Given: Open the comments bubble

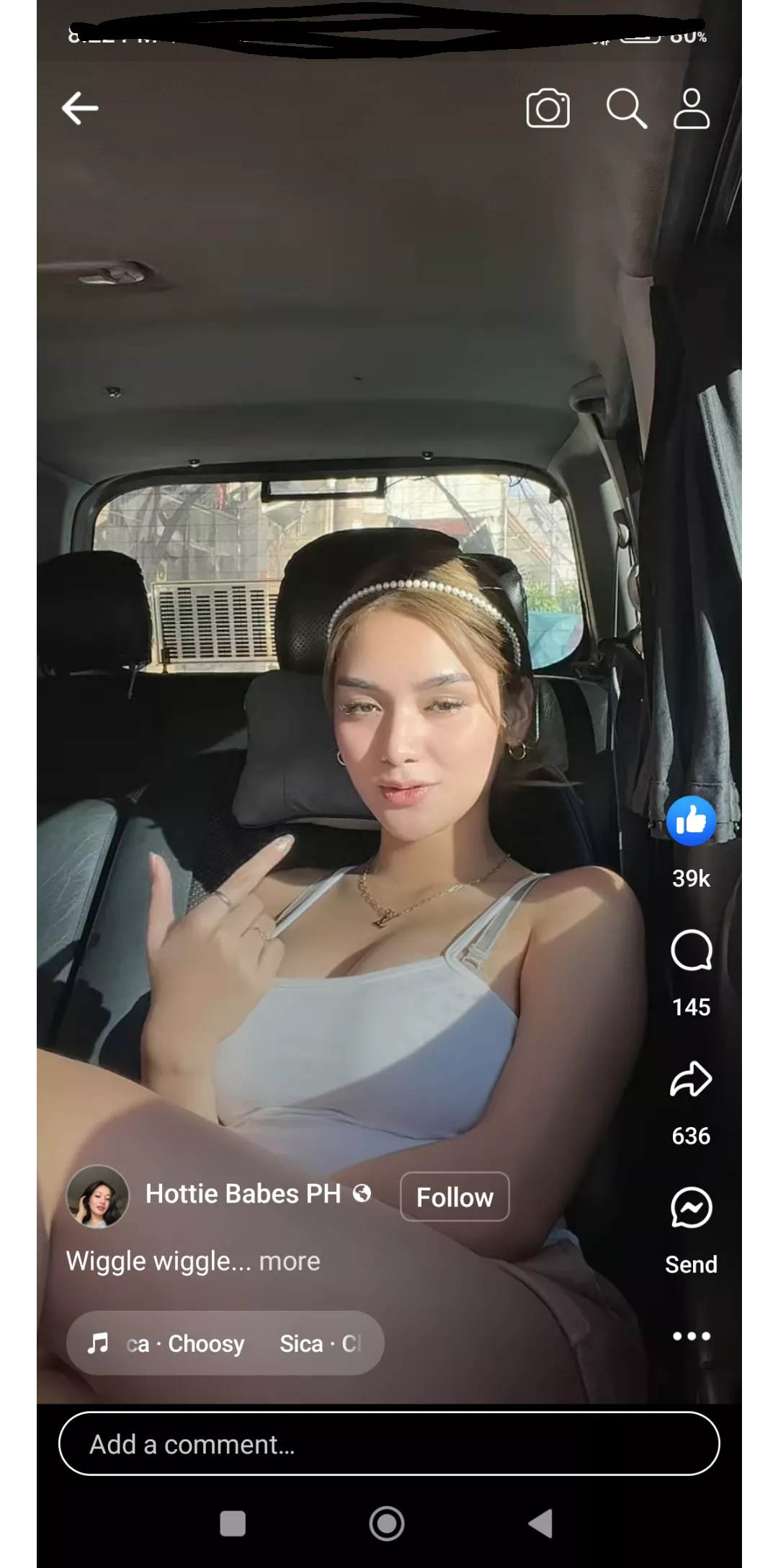Looking at the screenshot, I should pos(691,950).
